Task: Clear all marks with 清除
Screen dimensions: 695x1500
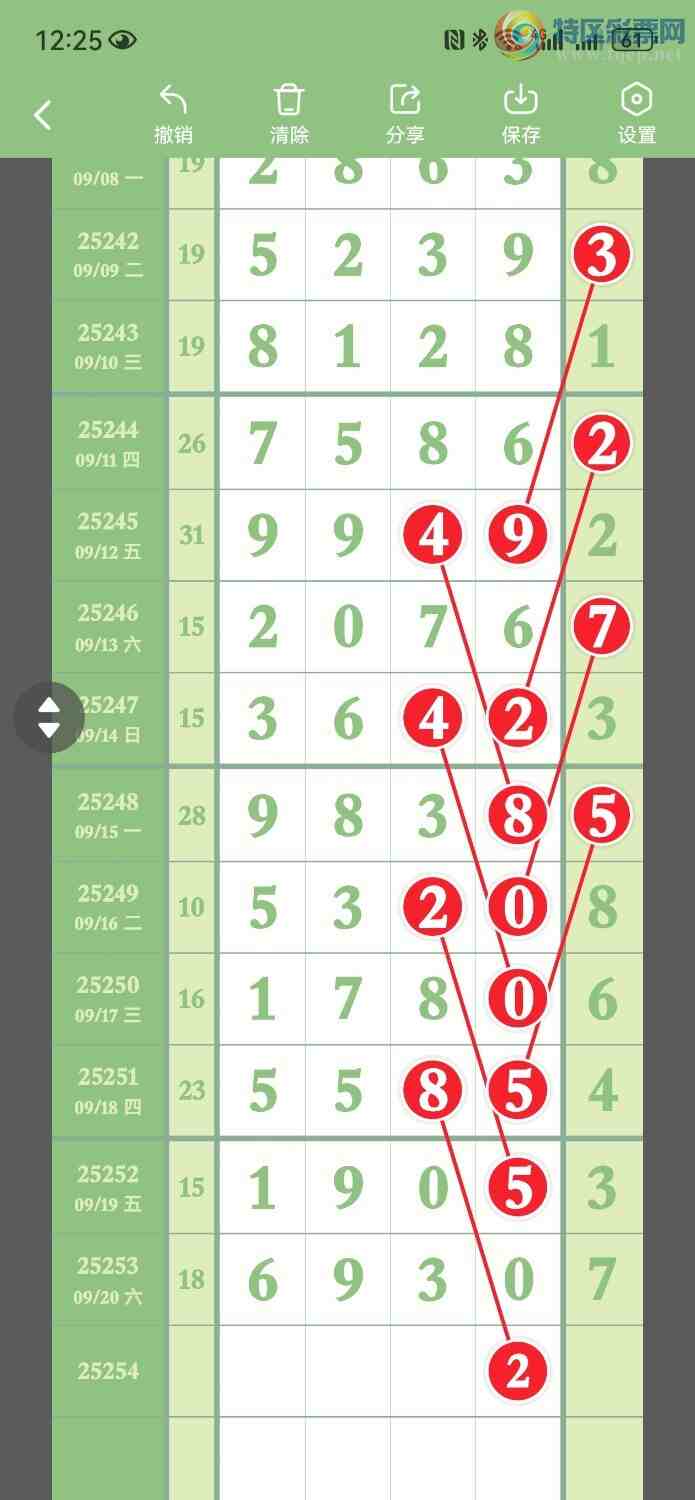Action: [289, 114]
